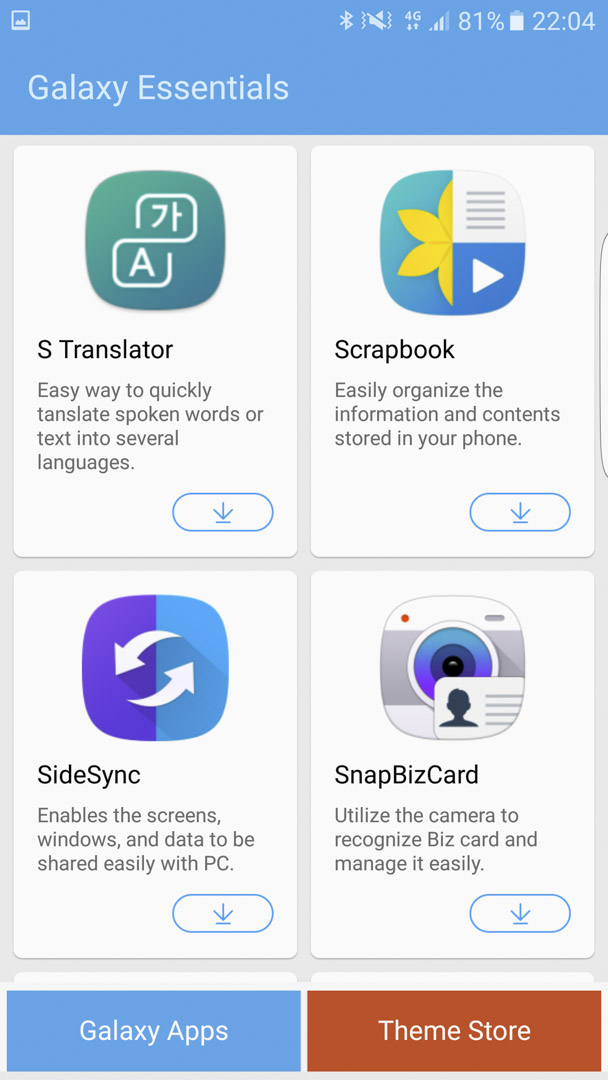This screenshot has height=1080, width=608.
Task: Open the Scrapbook app card
Action: point(452,351)
